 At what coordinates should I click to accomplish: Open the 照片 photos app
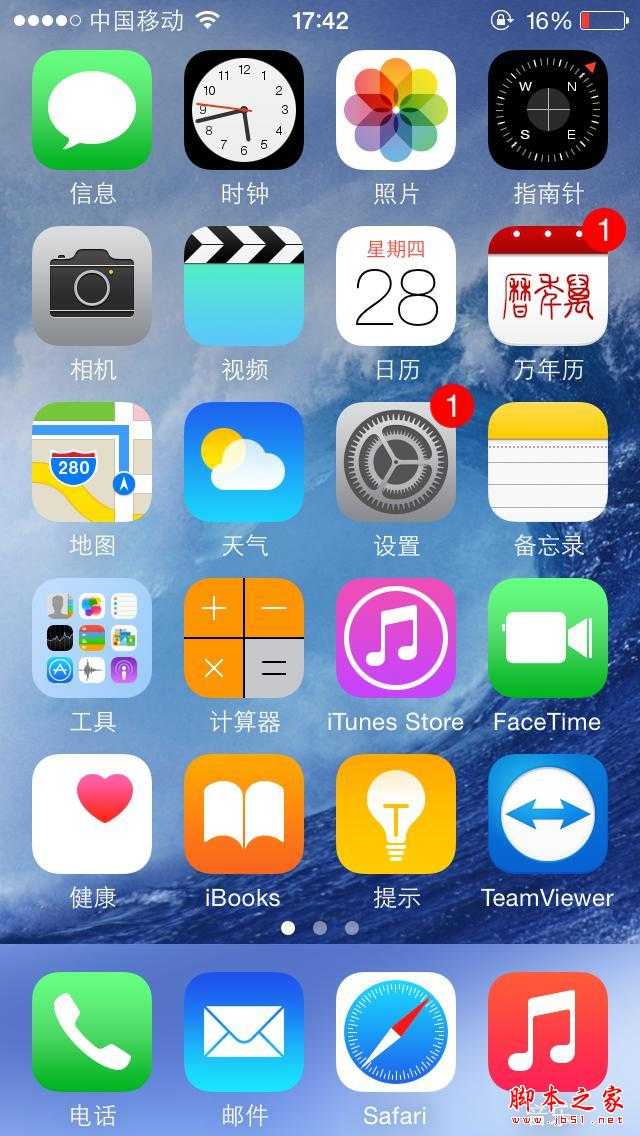(396, 110)
